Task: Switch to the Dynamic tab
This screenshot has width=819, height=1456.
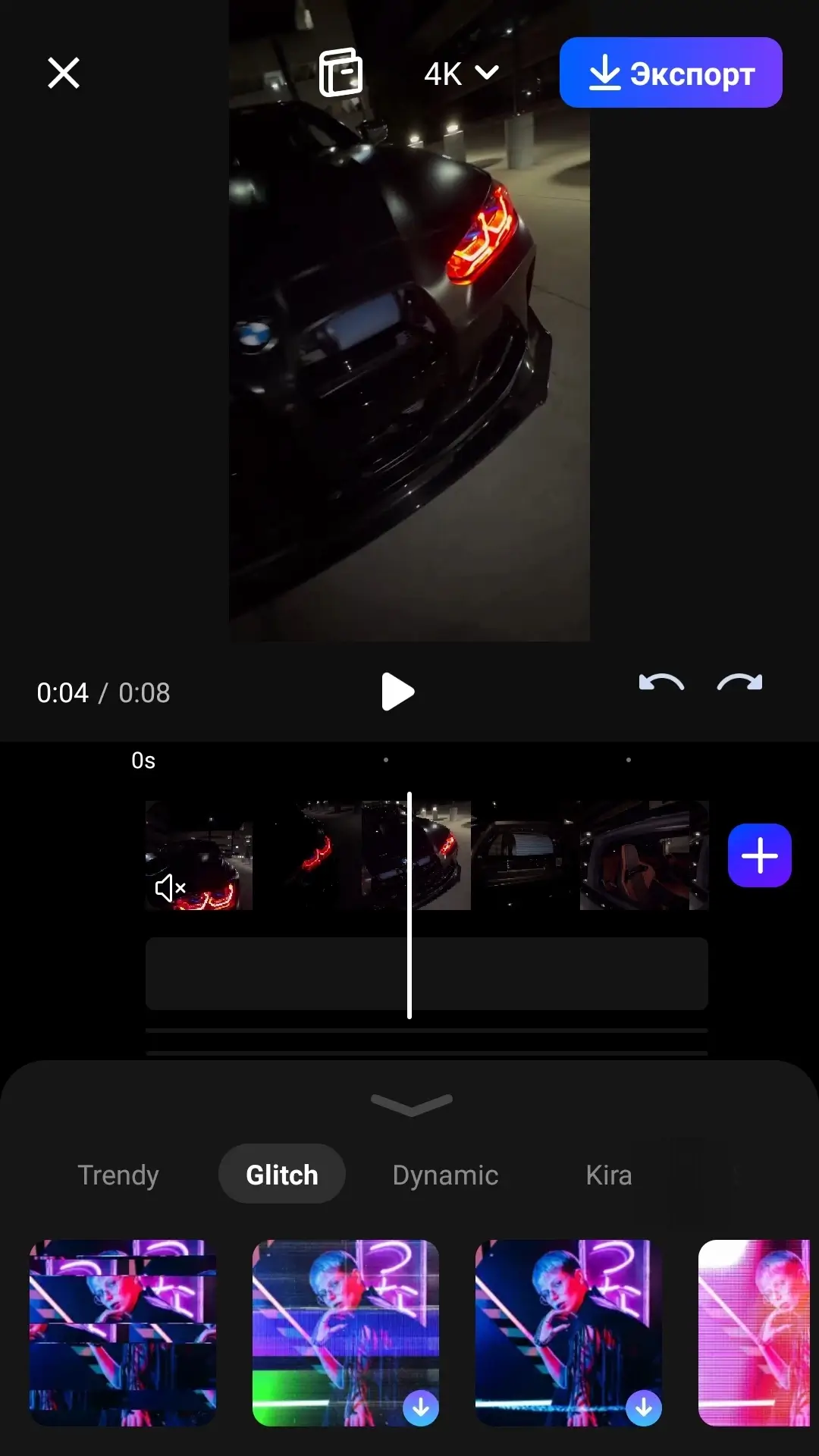Action: point(445,1175)
